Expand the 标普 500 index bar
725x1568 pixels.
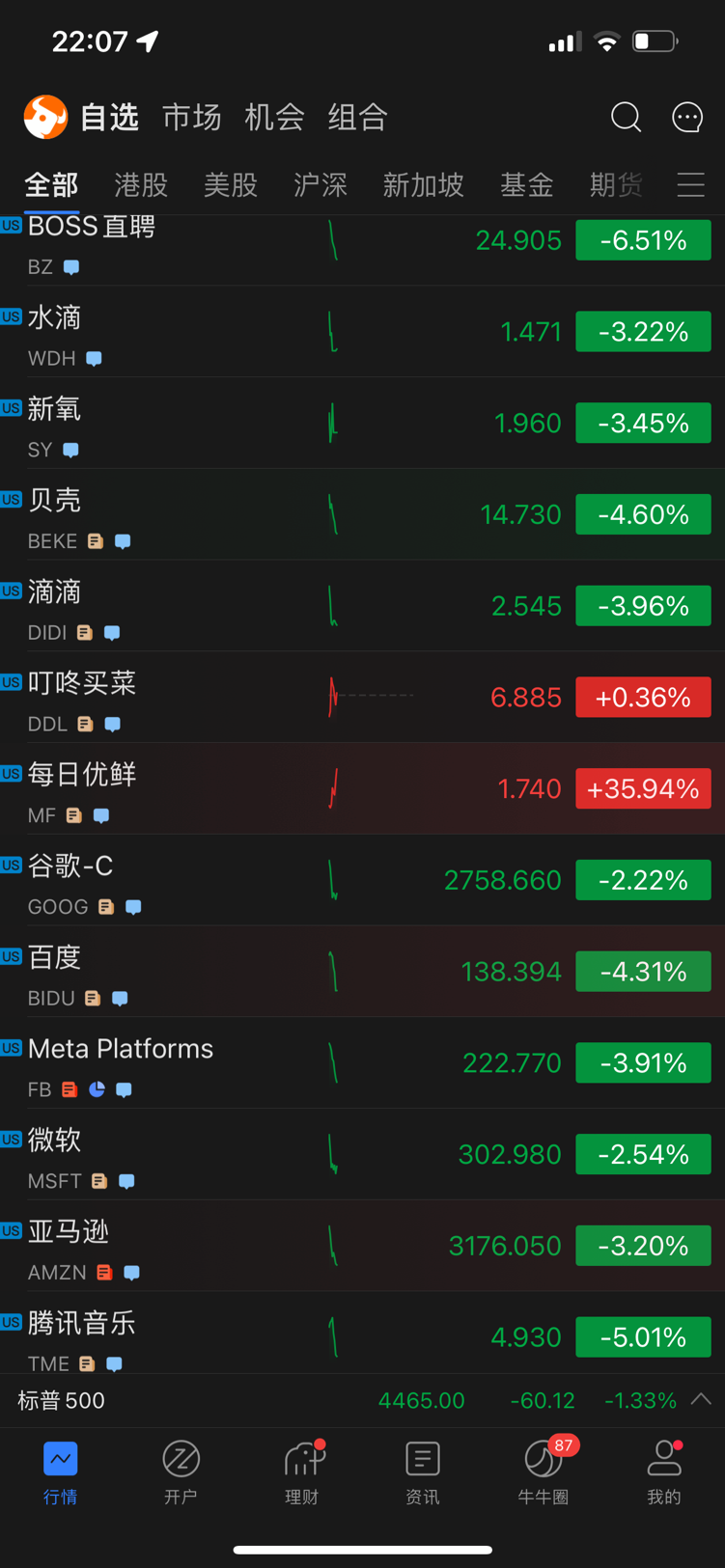click(x=701, y=1399)
